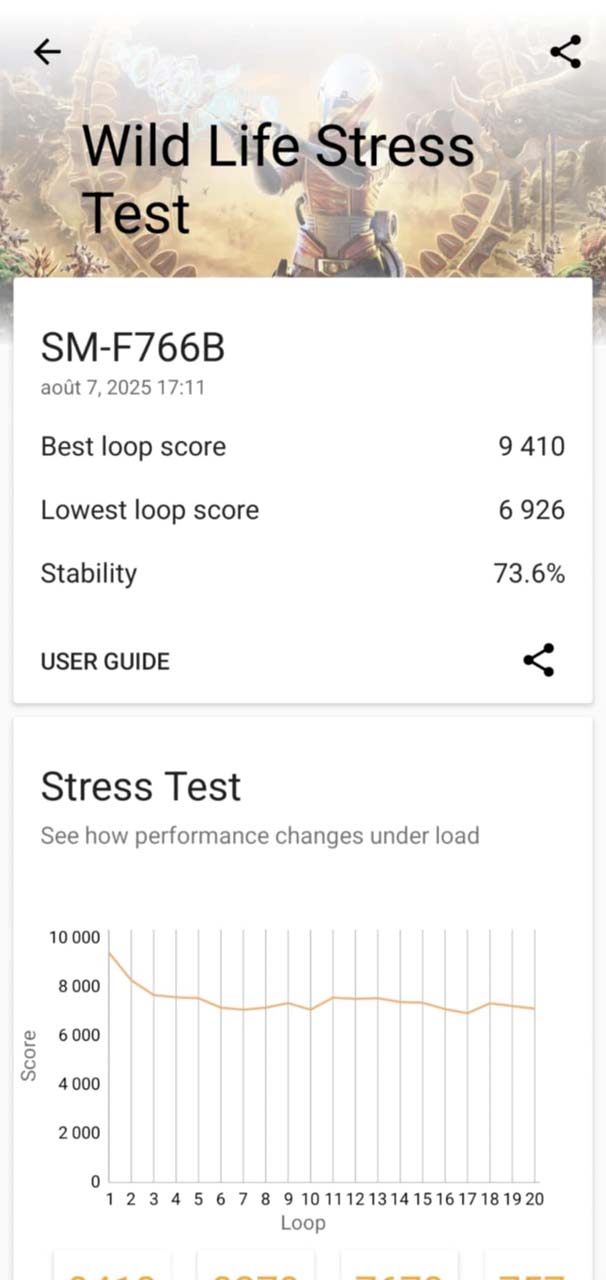Go back using the top-left arrow
This screenshot has width=606, height=1280.
[x=47, y=52]
